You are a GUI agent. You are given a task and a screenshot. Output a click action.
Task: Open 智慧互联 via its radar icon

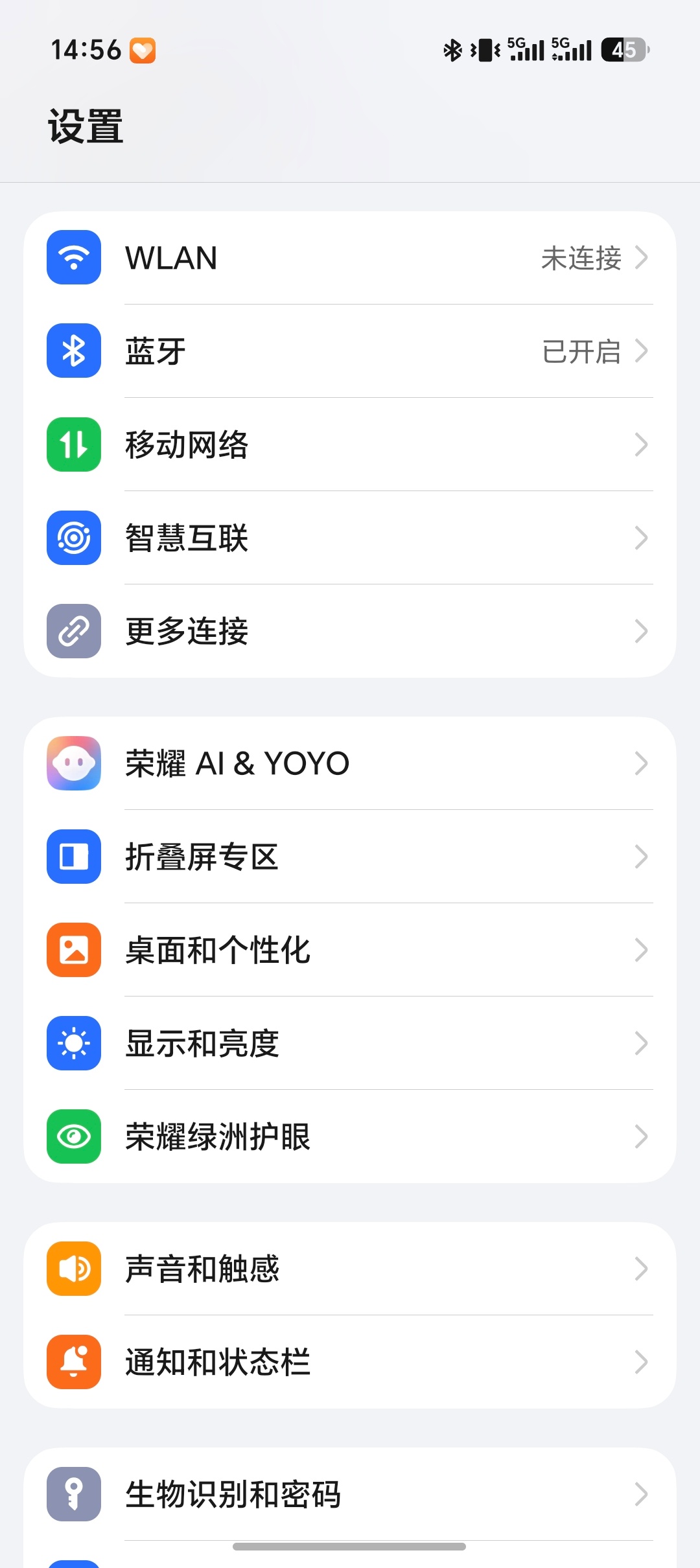[73, 538]
